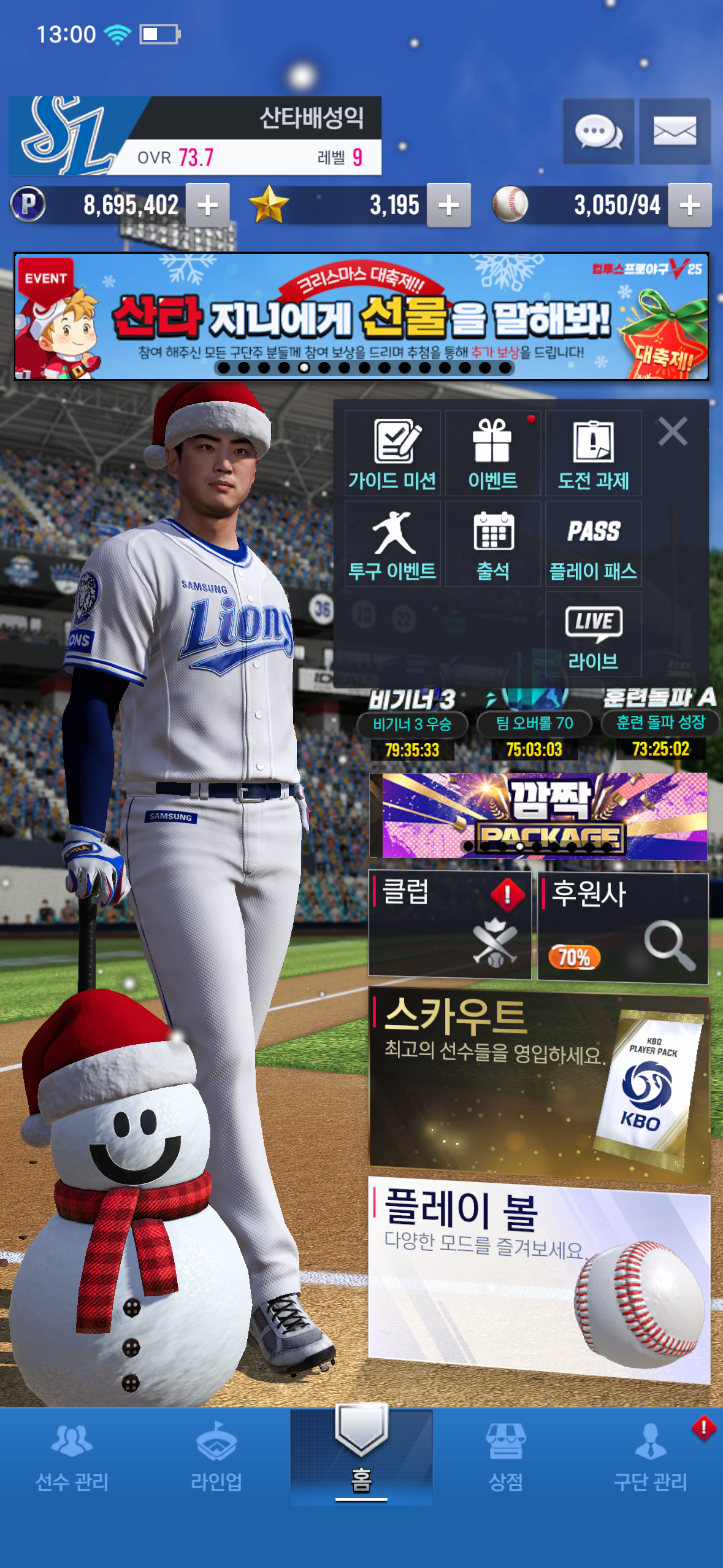Screen dimensions: 723x1568
Task: Add more stars with the plus button
Action: tap(449, 206)
